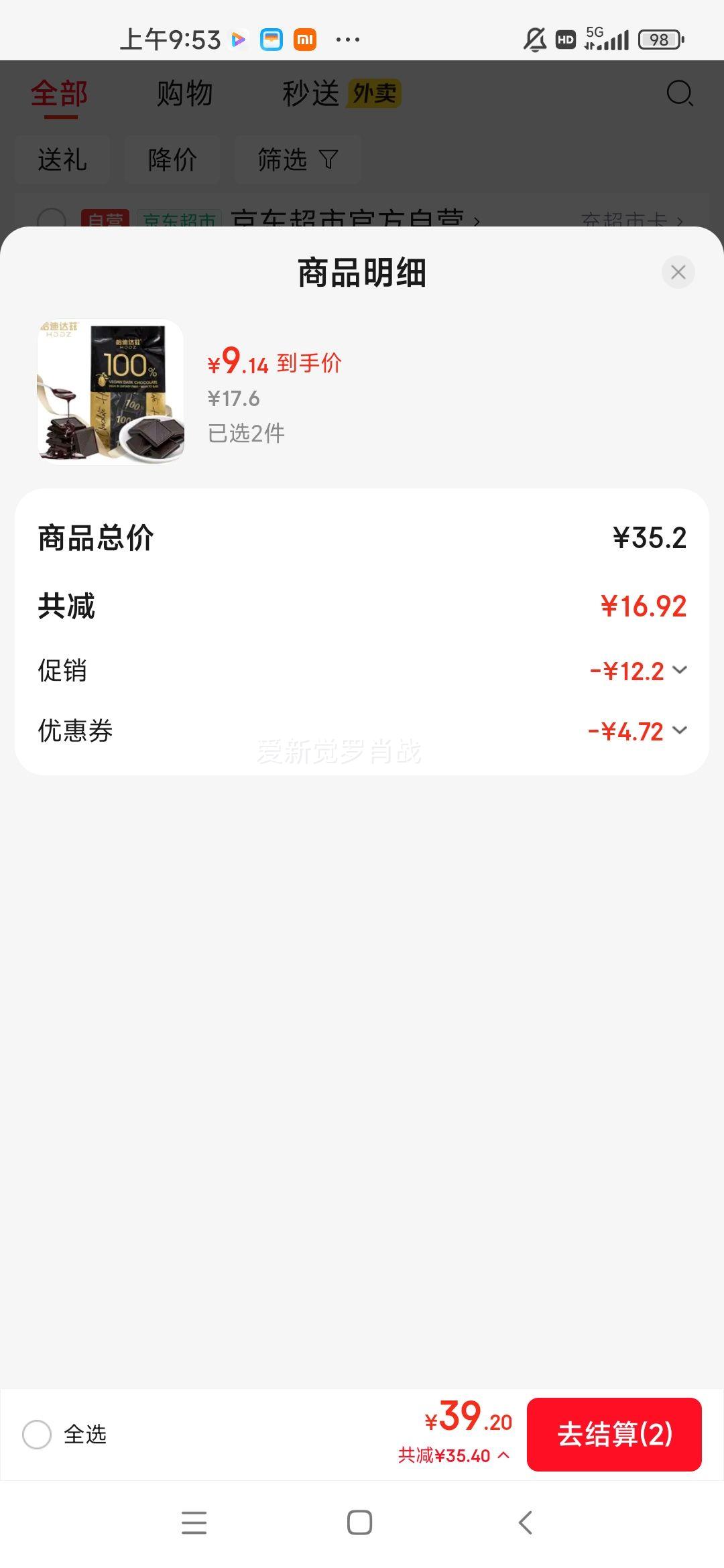The height and width of the screenshot is (1568, 724).
Task: Tap the 送礼 filter button
Action: point(64,159)
